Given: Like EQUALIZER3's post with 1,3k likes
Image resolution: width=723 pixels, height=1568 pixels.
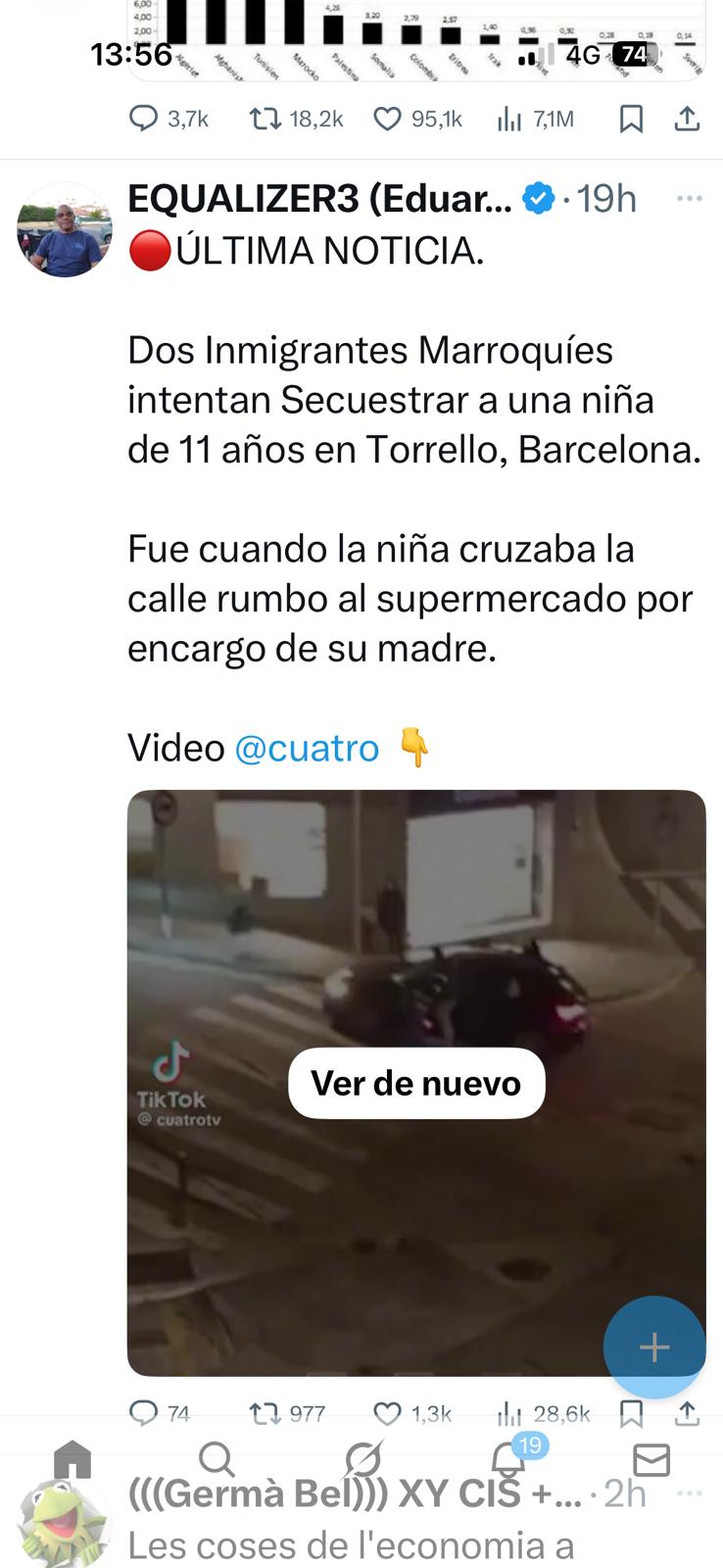Looking at the screenshot, I should pos(388,1413).
